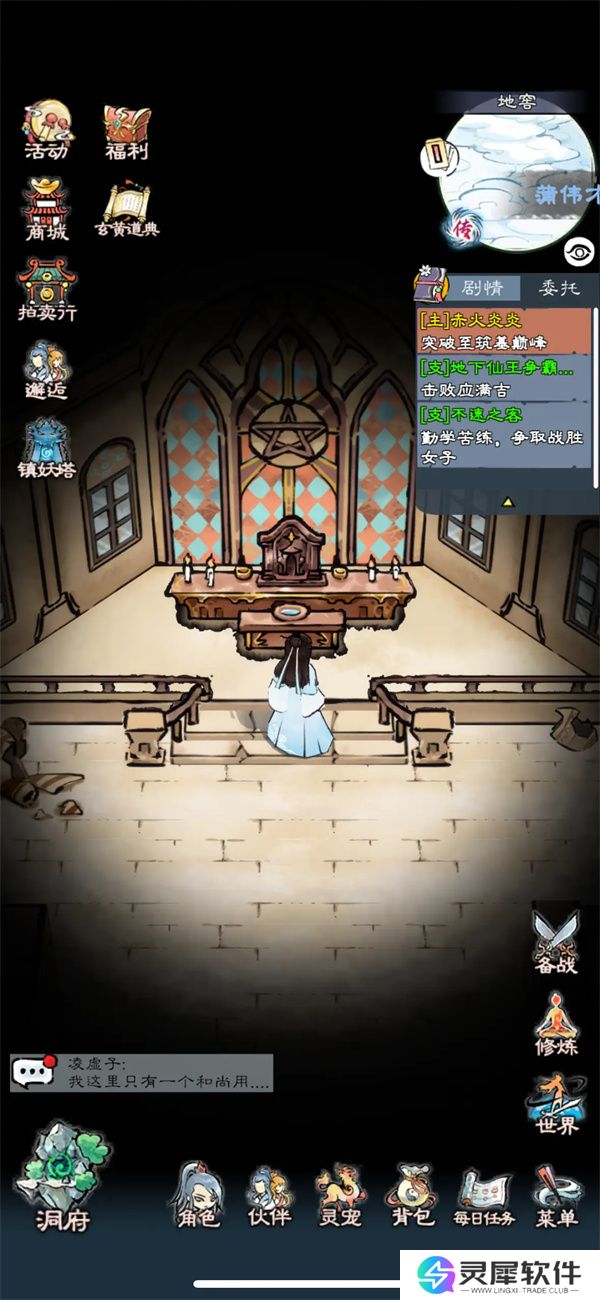
Task: Switch to the 剧情 quest tab
Action: pyautogui.click(x=481, y=288)
